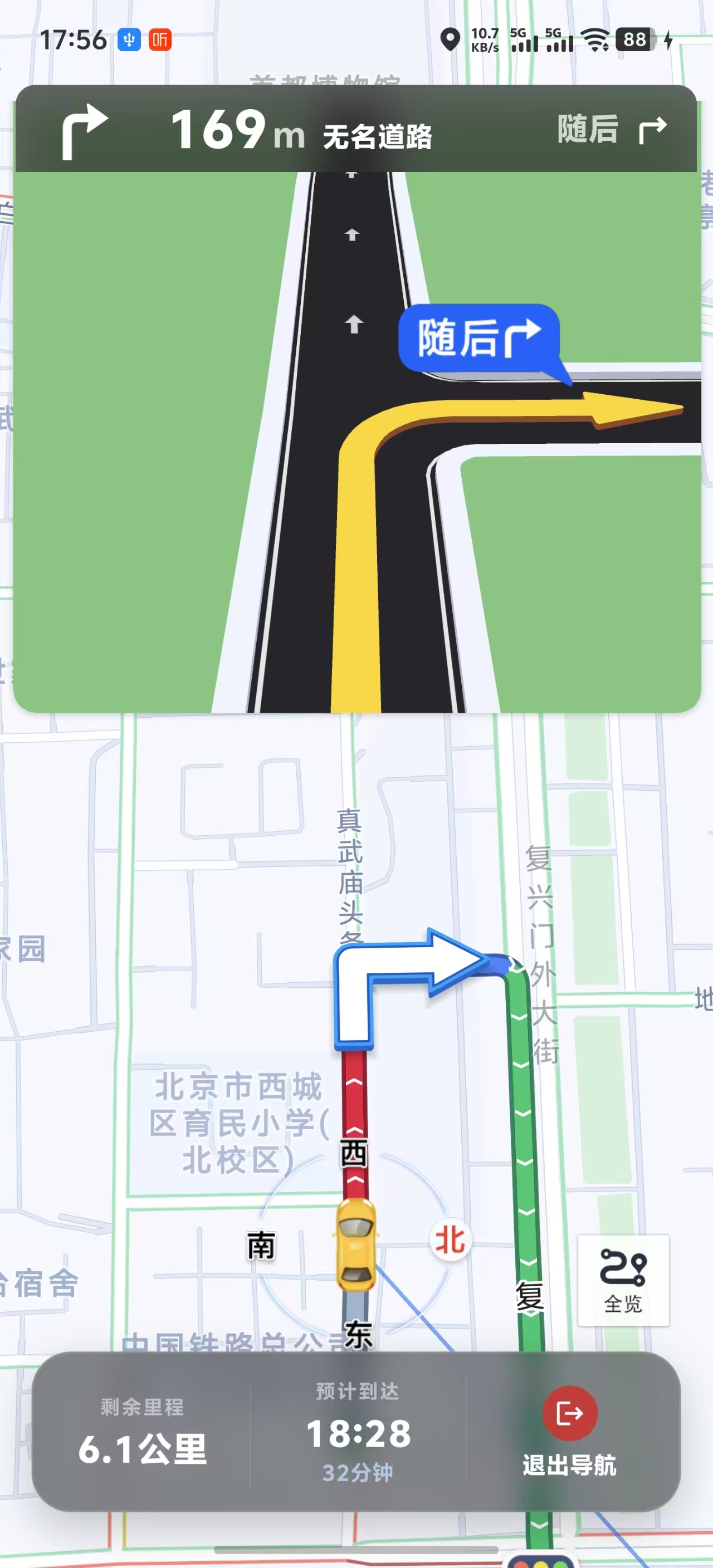Tap the right-turn maneuver arrow icon
The height and width of the screenshot is (1568, 713).
(x=85, y=133)
